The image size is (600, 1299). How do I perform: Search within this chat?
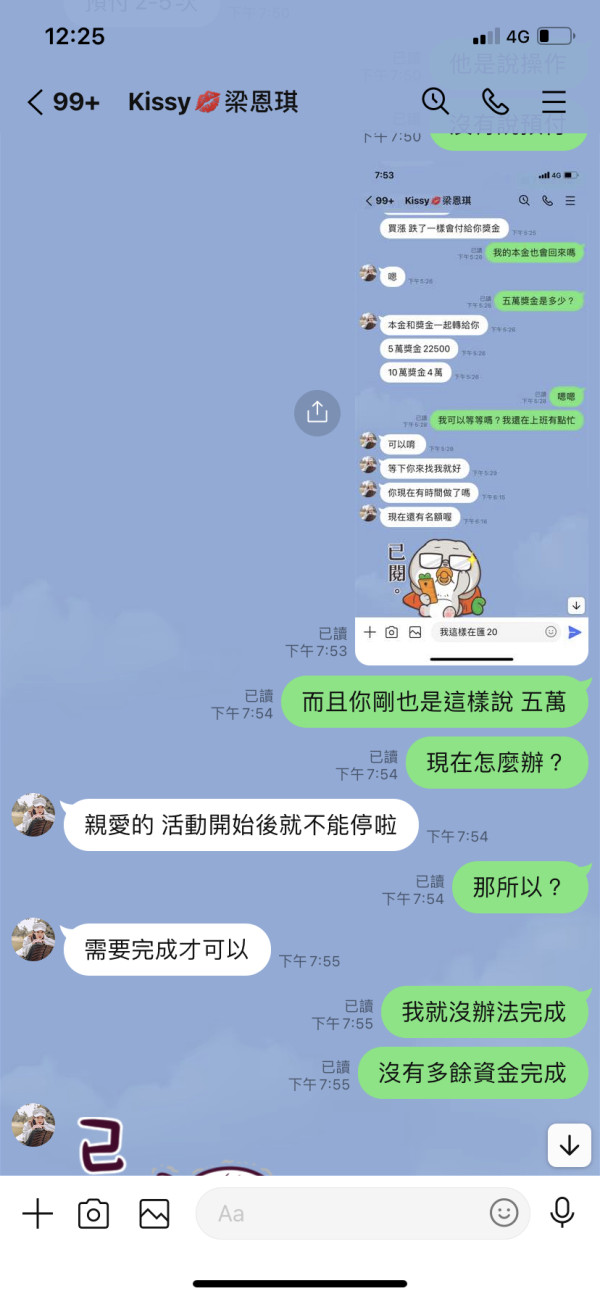435,101
